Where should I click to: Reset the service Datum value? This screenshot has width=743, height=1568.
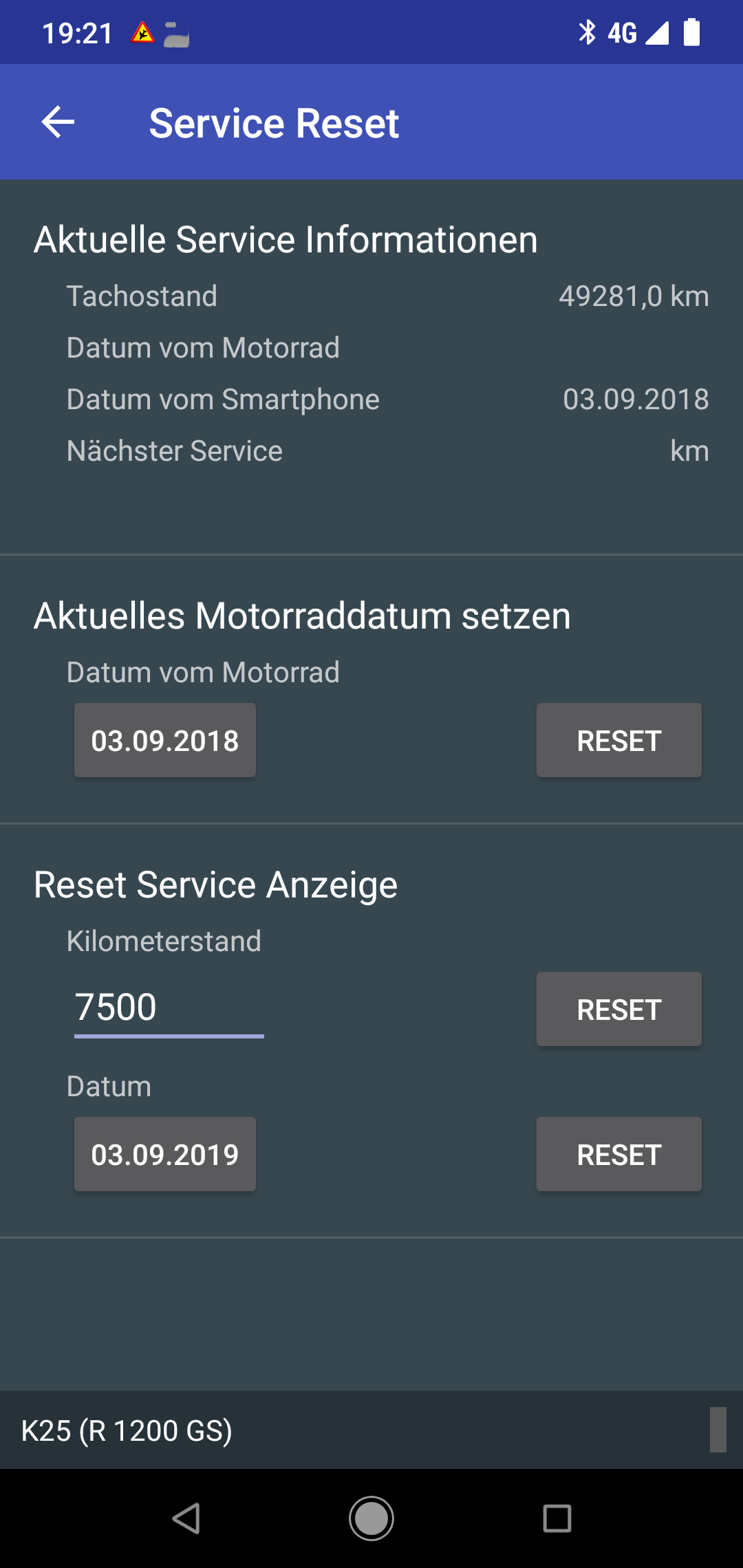(x=618, y=1155)
